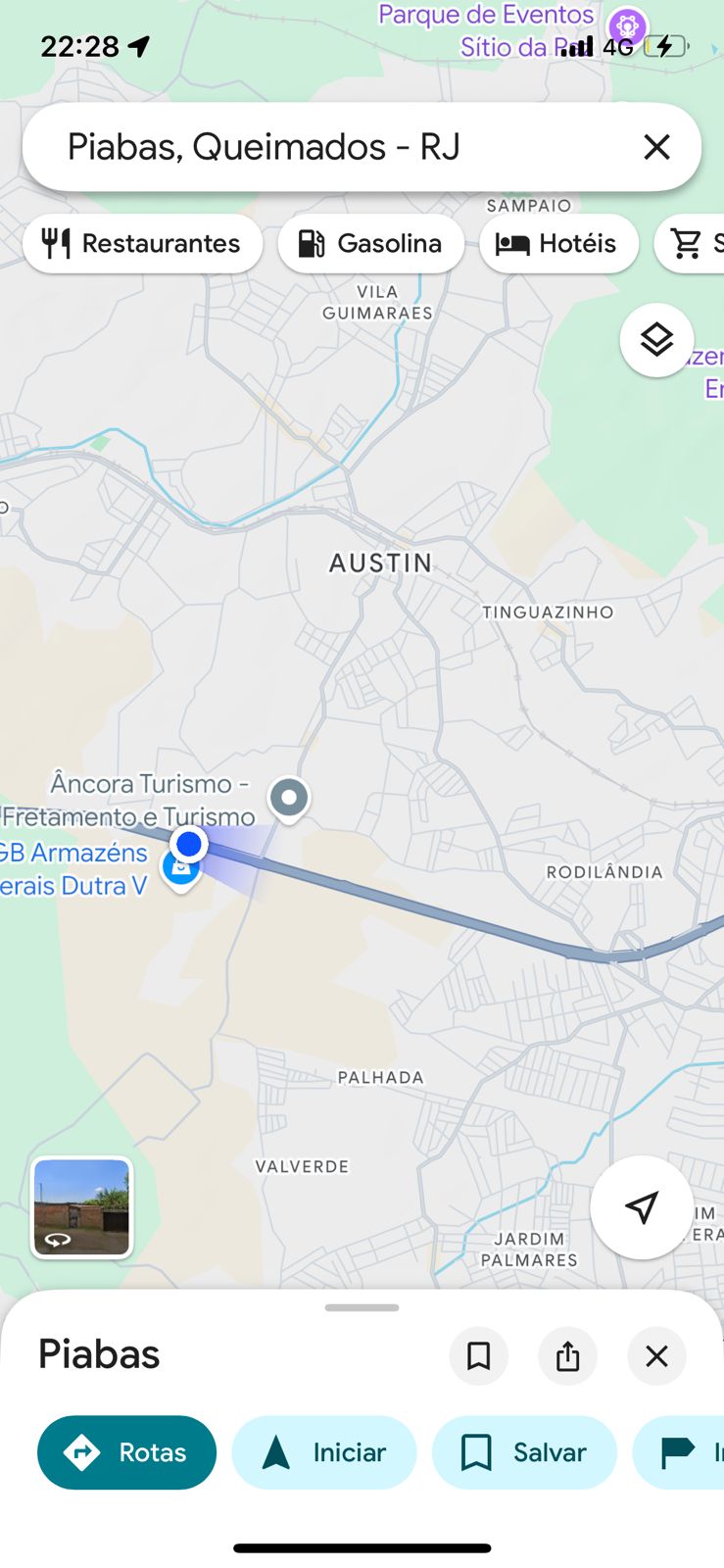
Task: Close the Piabas place card
Action: coord(656,1355)
